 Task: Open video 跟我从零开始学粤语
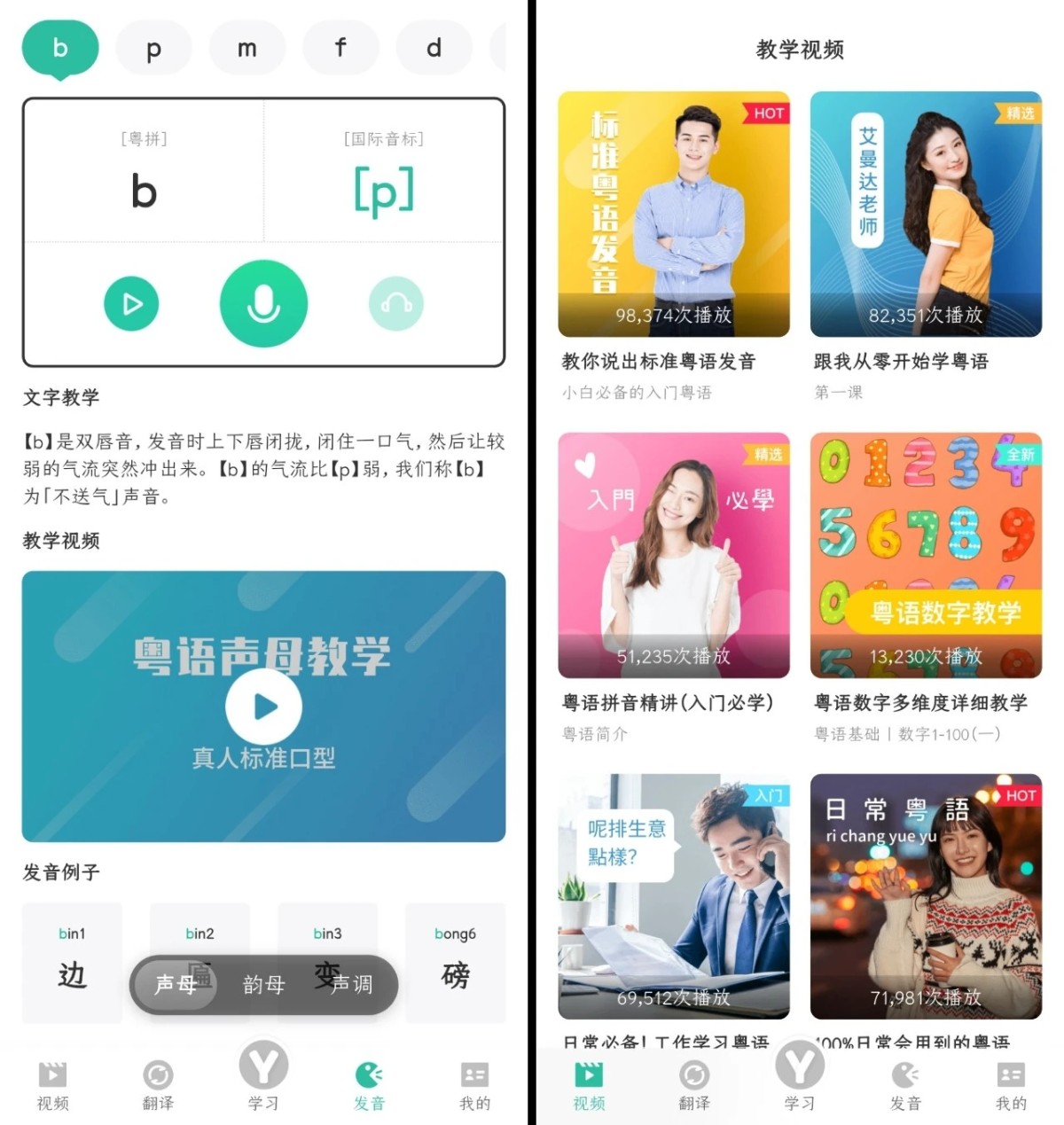tap(926, 214)
